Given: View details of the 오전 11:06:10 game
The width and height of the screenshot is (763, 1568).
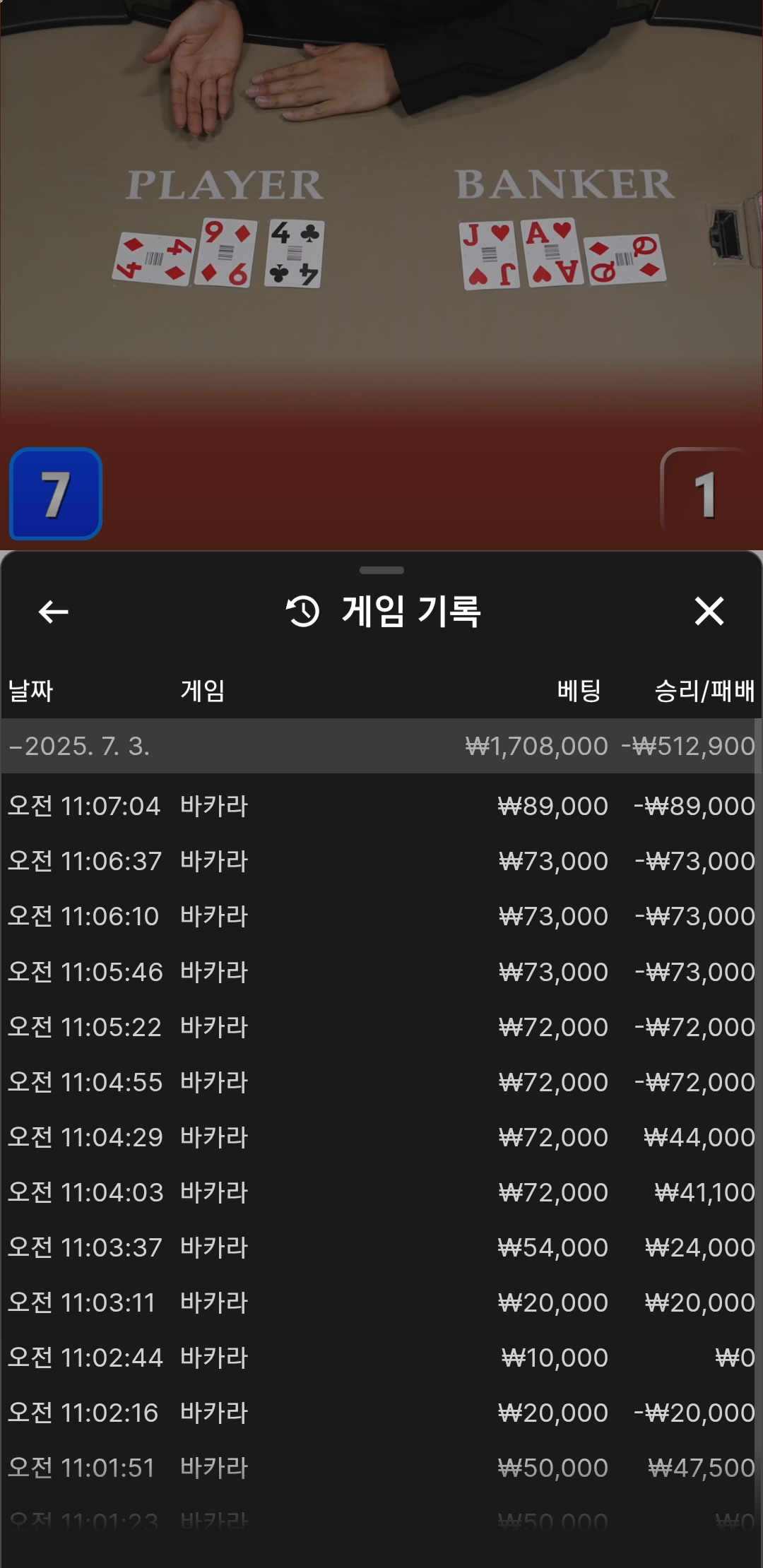Looking at the screenshot, I should [381, 916].
